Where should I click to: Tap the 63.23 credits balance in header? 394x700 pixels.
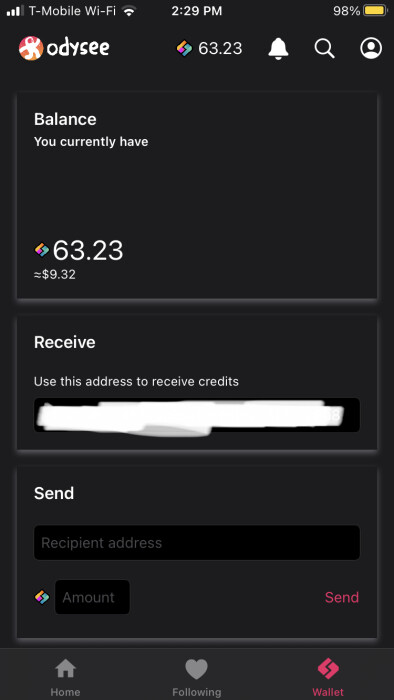point(209,48)
